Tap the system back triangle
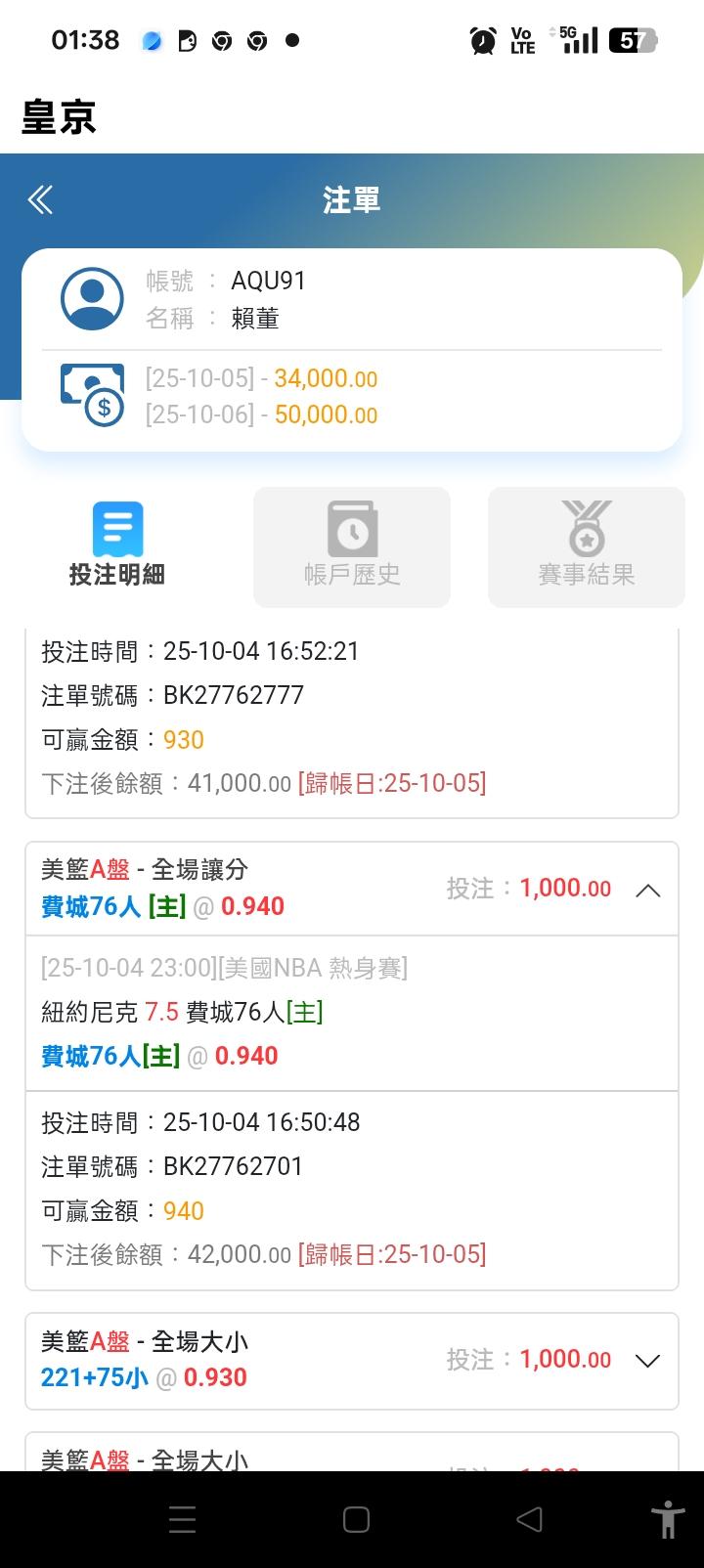The image size is (704, 1568). [529, 1519]
